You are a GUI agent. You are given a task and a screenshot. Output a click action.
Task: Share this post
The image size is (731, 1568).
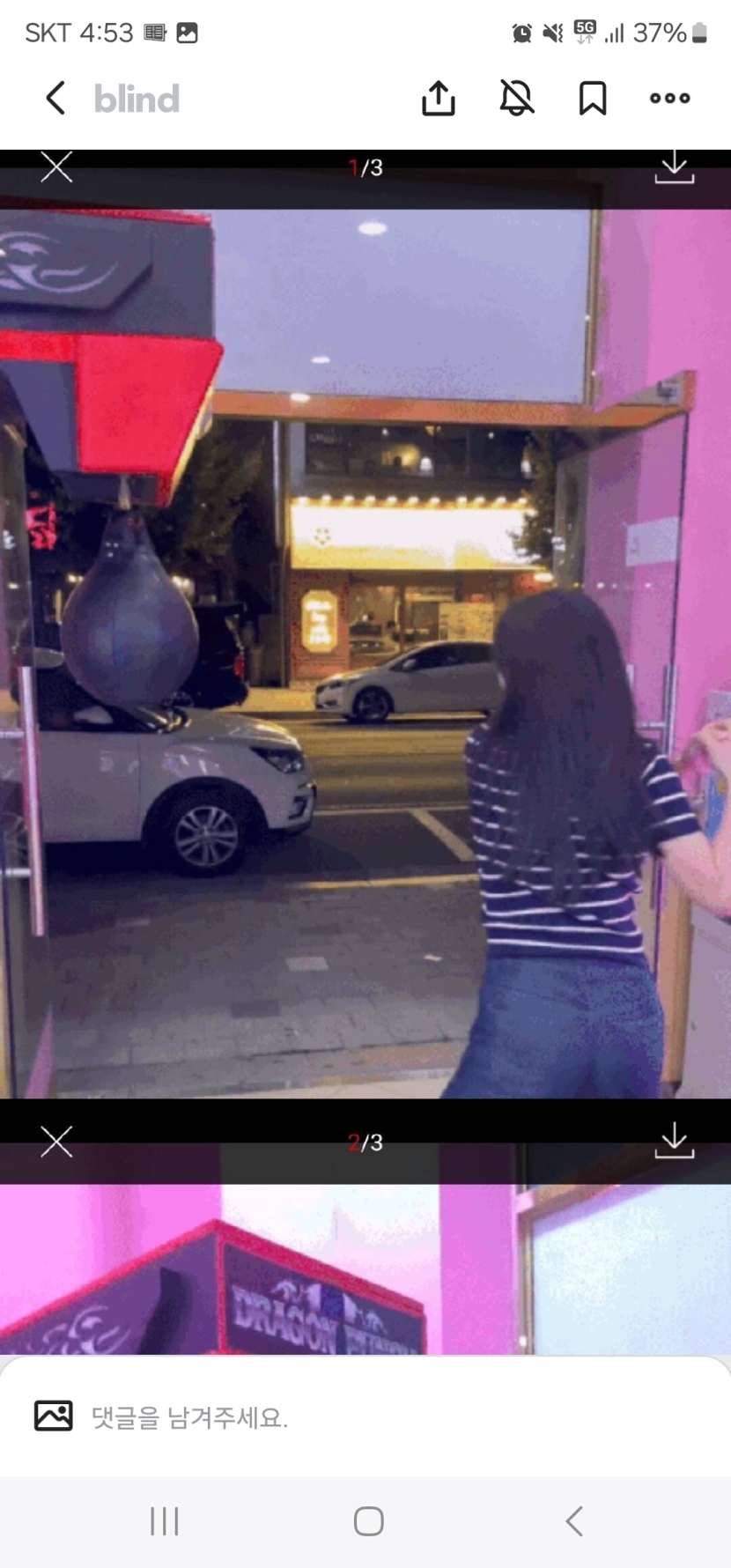click(438, 99)
